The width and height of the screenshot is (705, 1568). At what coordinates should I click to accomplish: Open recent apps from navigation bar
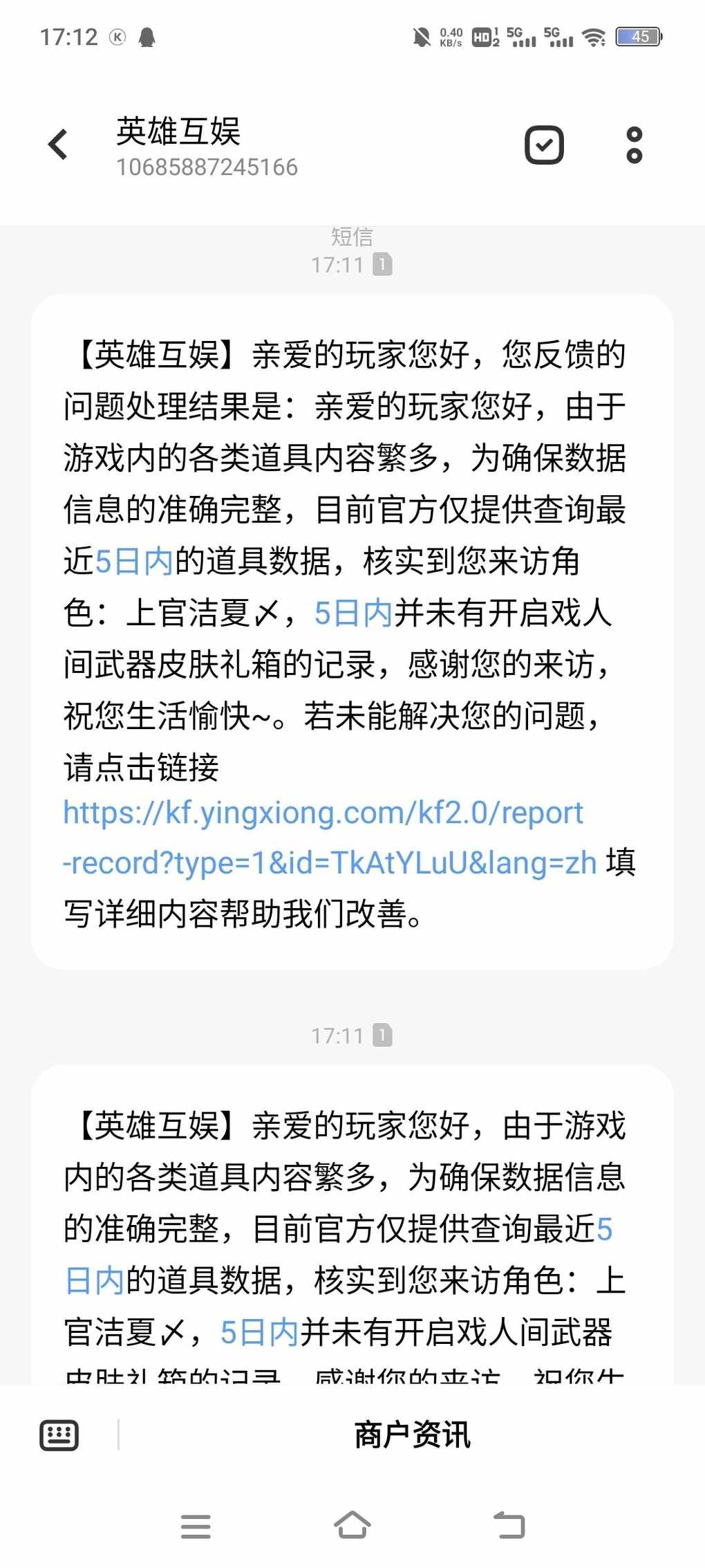(x=196, y=1526)
